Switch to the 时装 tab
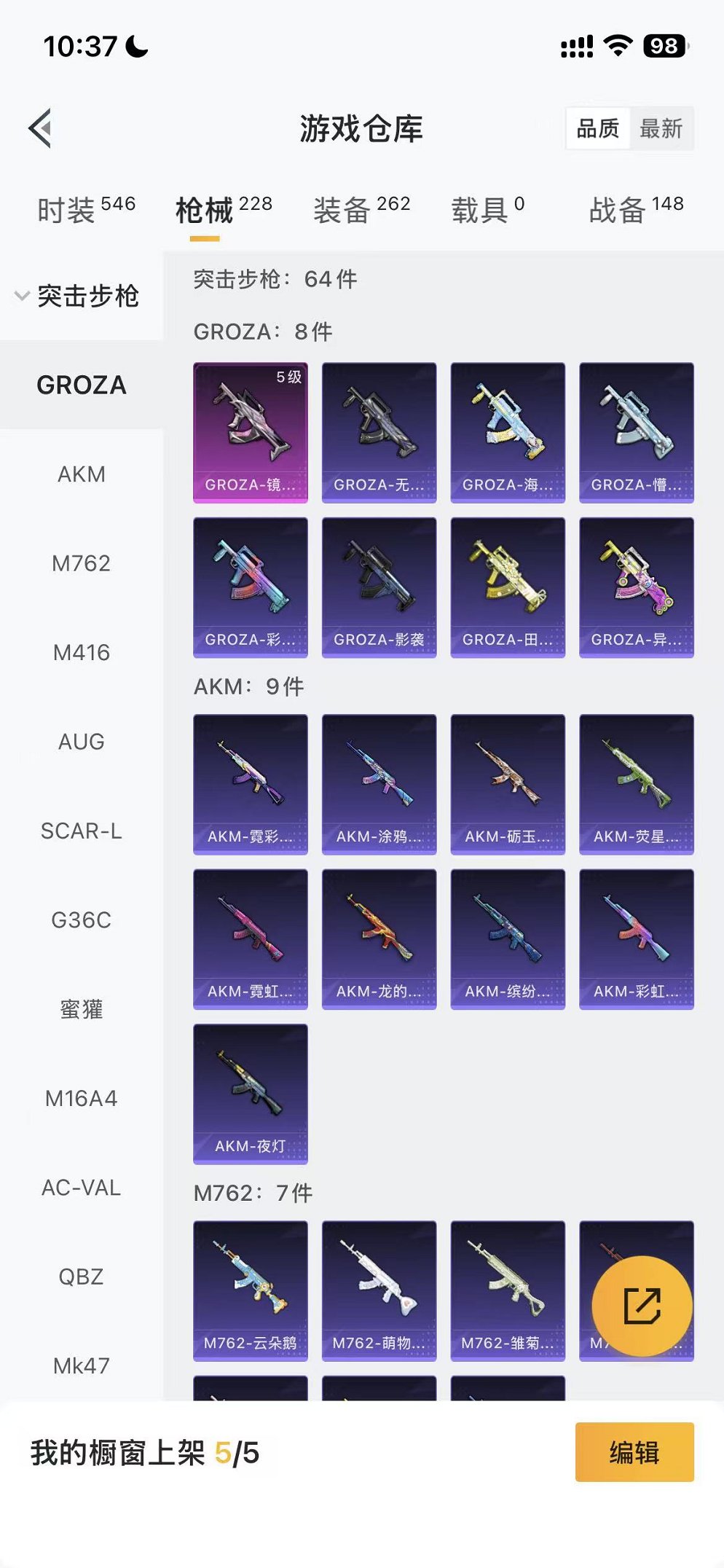The height and width of the screenshot is (1568, 724). point(86,210)
